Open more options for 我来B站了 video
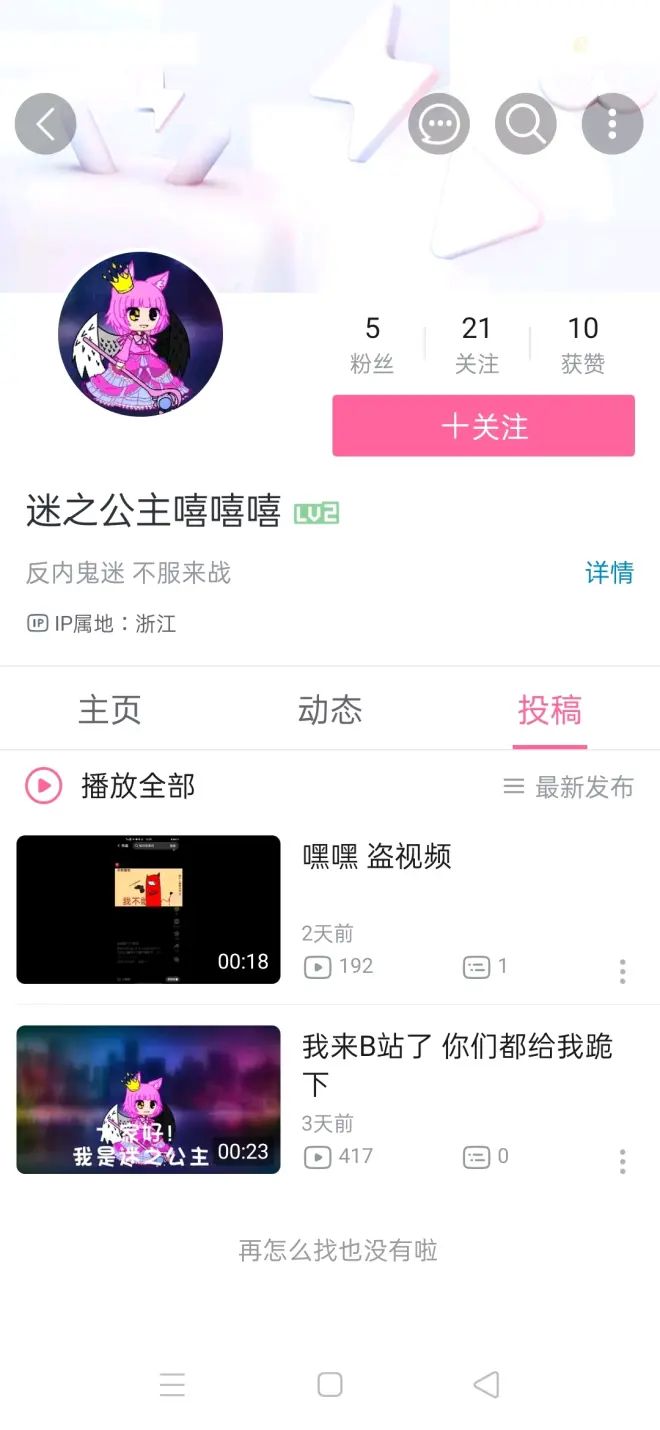The image size is (660, 1430). (622, 1161)
